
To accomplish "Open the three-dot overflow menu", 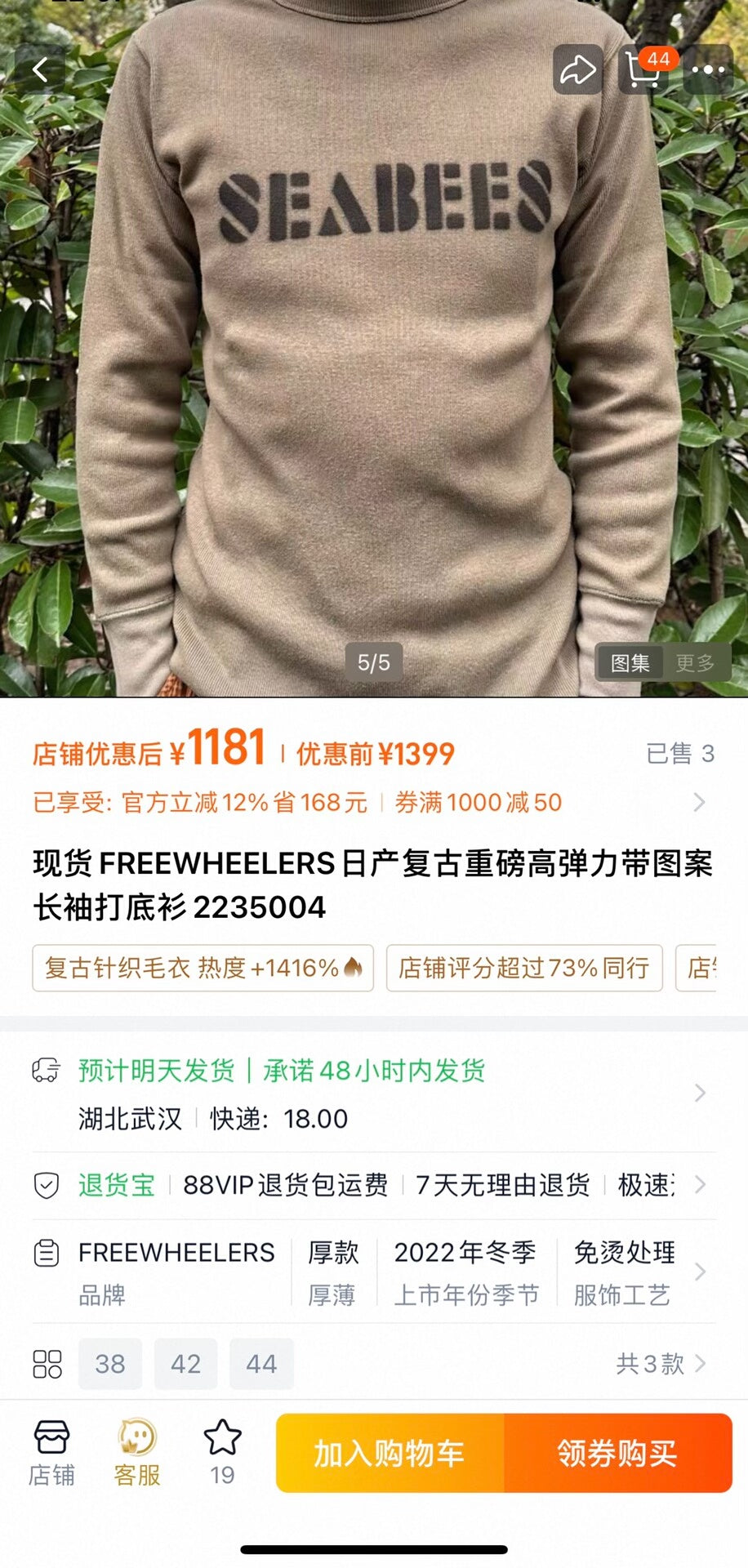I will click(707, 70).
